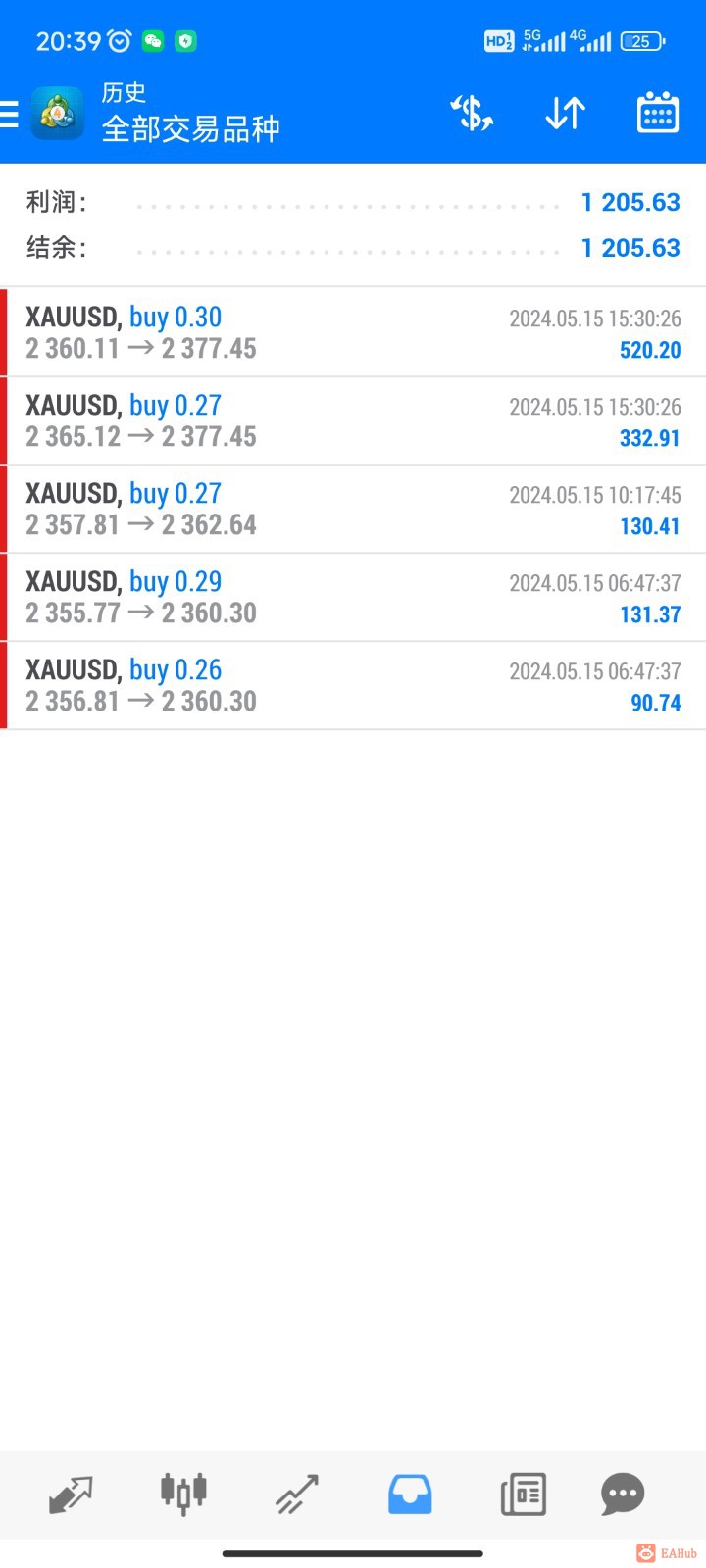This screenshot has width=706, height=1568.
Task: Switch to the trade tab
Action: pyautogui.click(x=296, y=1494)
